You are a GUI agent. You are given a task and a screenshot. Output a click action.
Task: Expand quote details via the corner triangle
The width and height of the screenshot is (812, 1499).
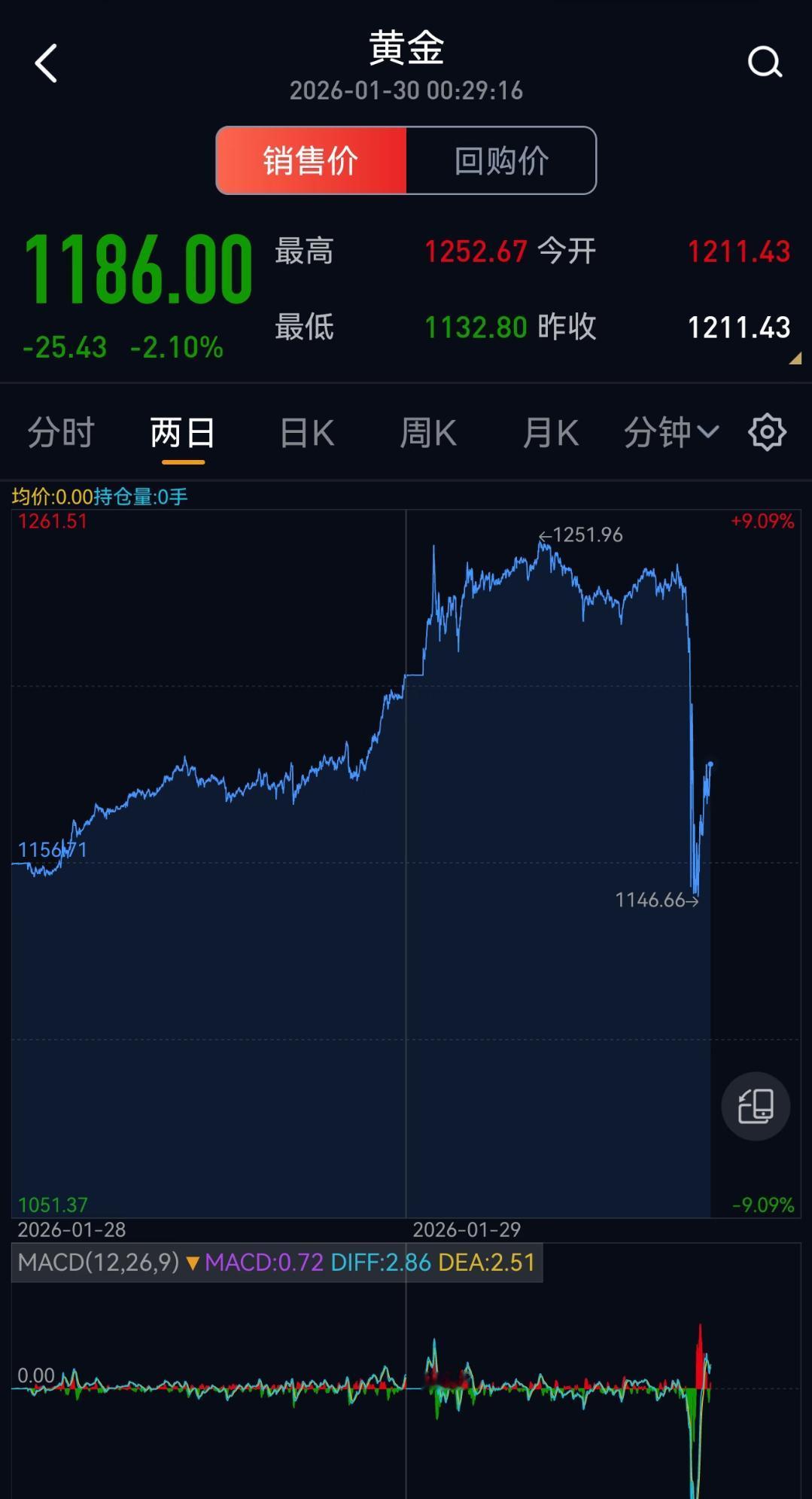[x=795, y=359]
